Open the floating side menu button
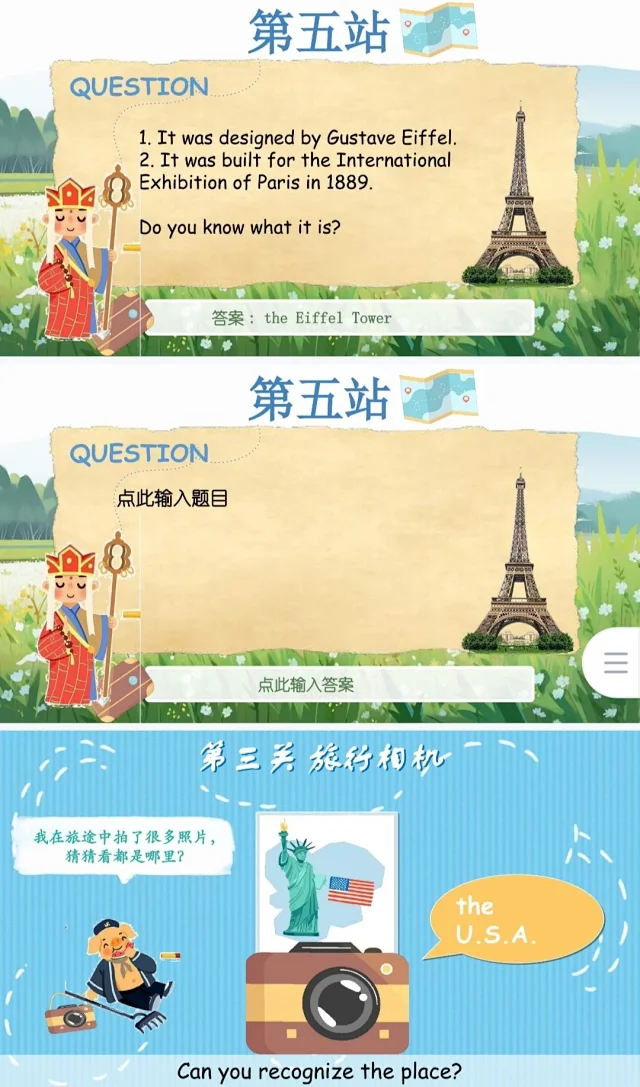This screenshot has width=640, height=1087. [x=615, y=663]
